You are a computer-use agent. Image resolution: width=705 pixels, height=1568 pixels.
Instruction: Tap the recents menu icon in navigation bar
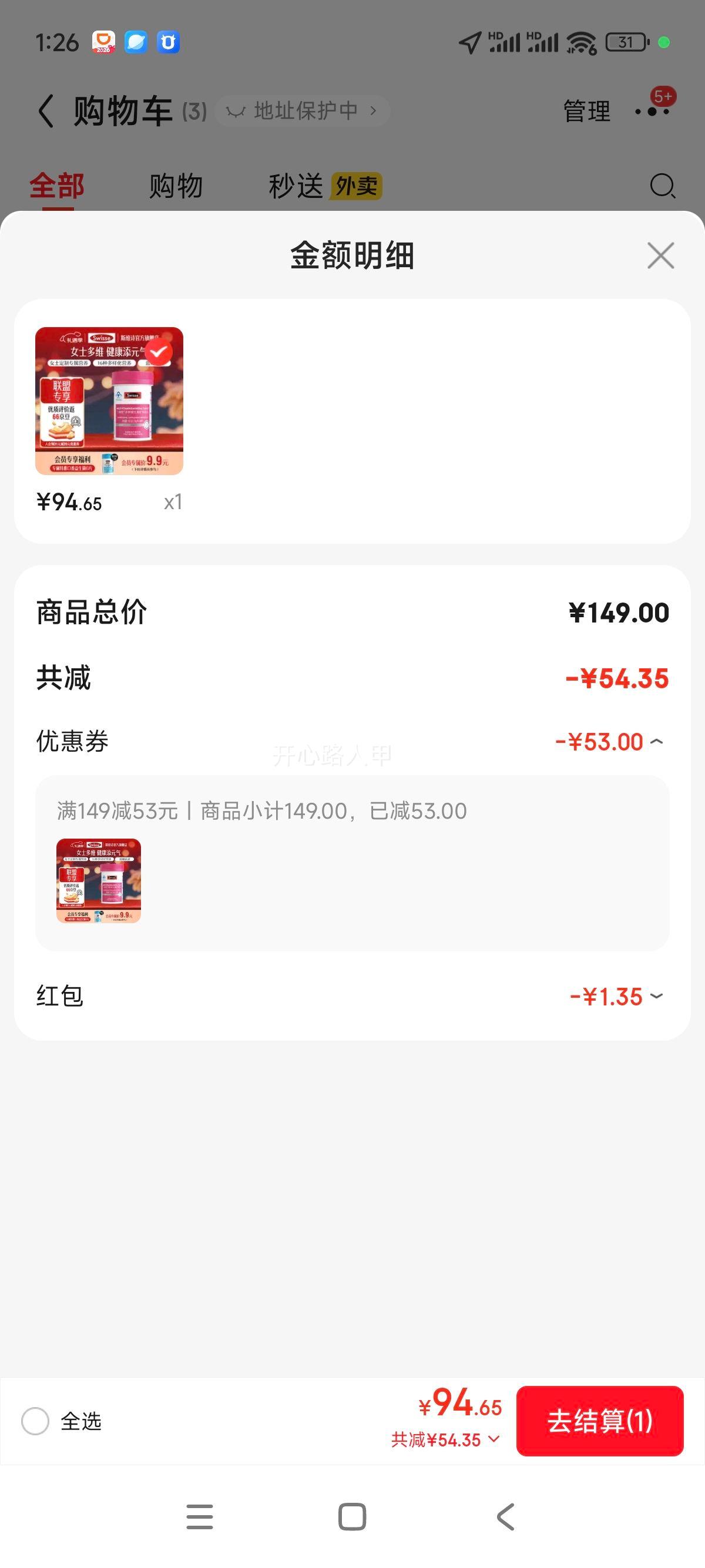[200, 1517]
